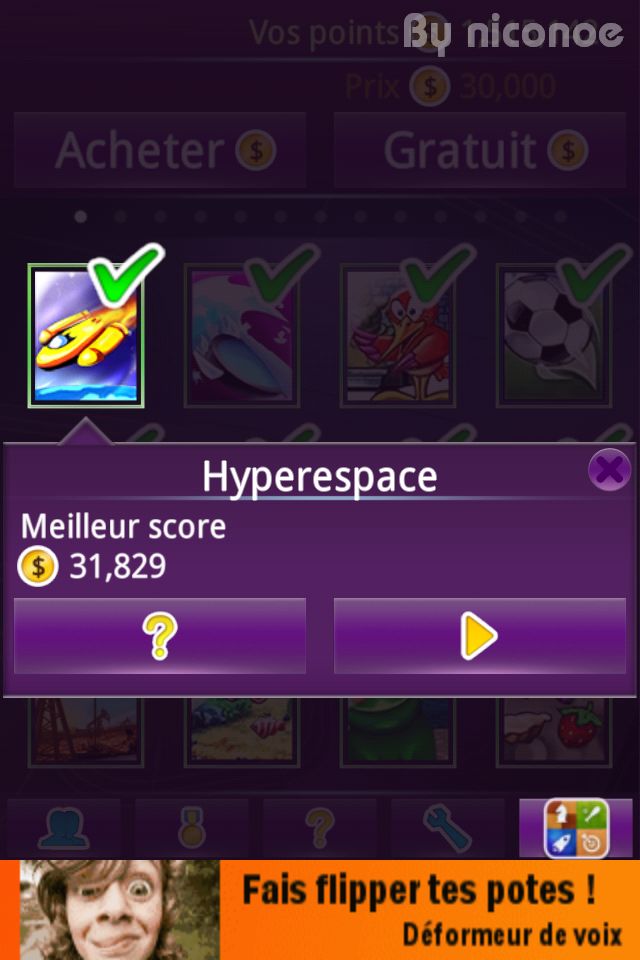Open the help for Hyperespace

pyautogui.click(x=160, y=636)
